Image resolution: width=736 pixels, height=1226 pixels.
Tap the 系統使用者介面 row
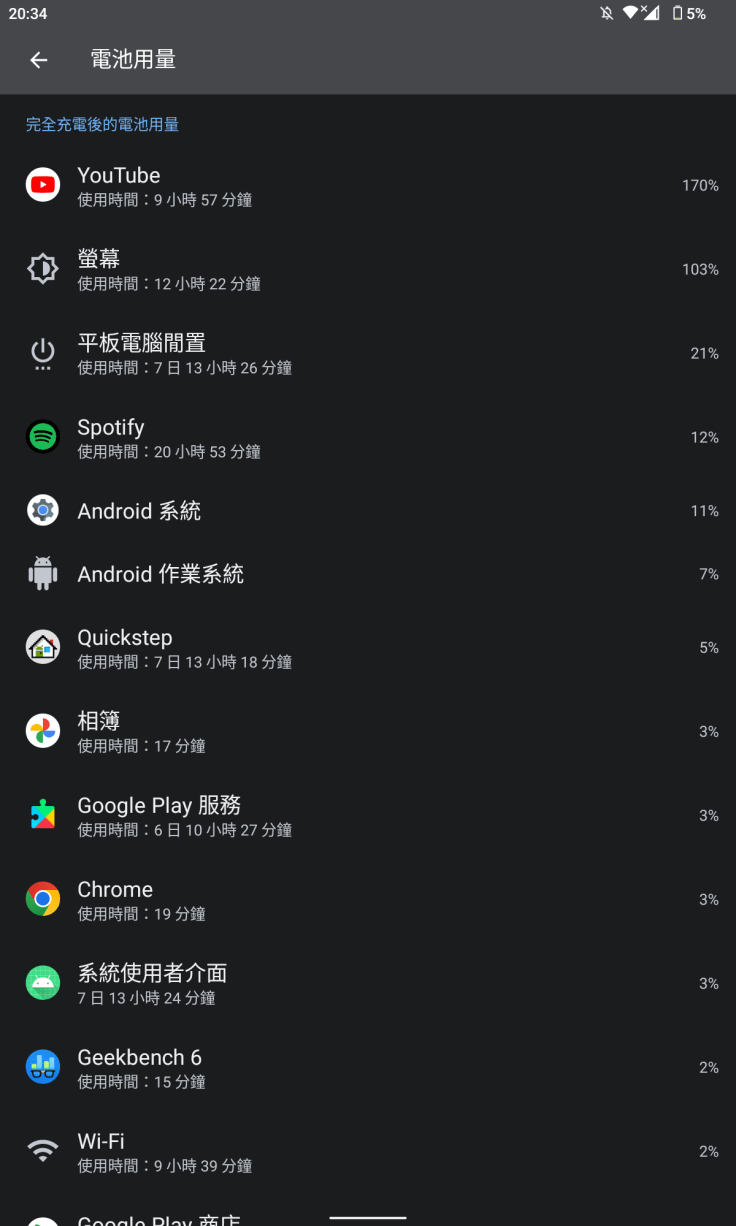368,984
